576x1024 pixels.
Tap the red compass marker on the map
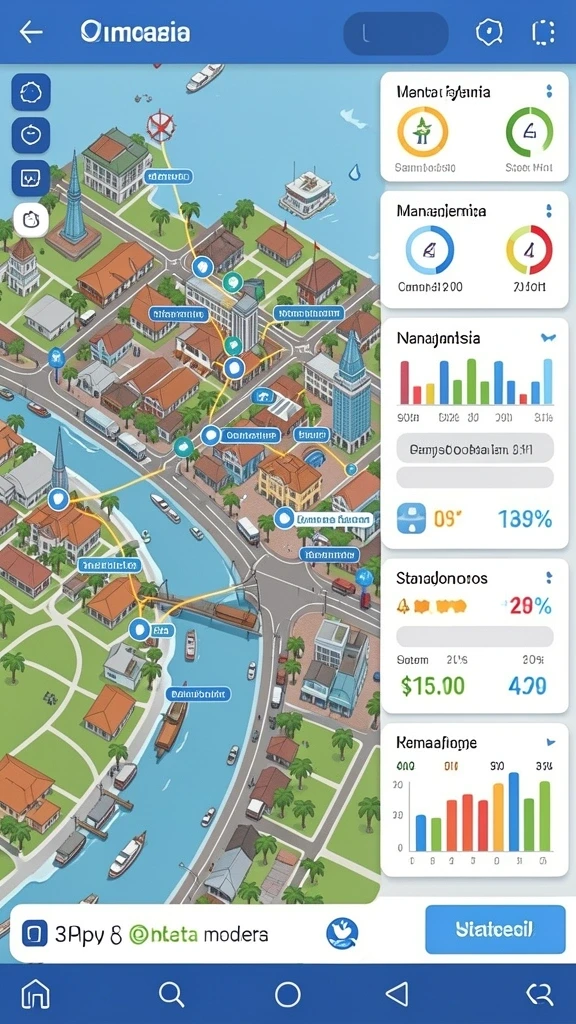pos(161,125)
